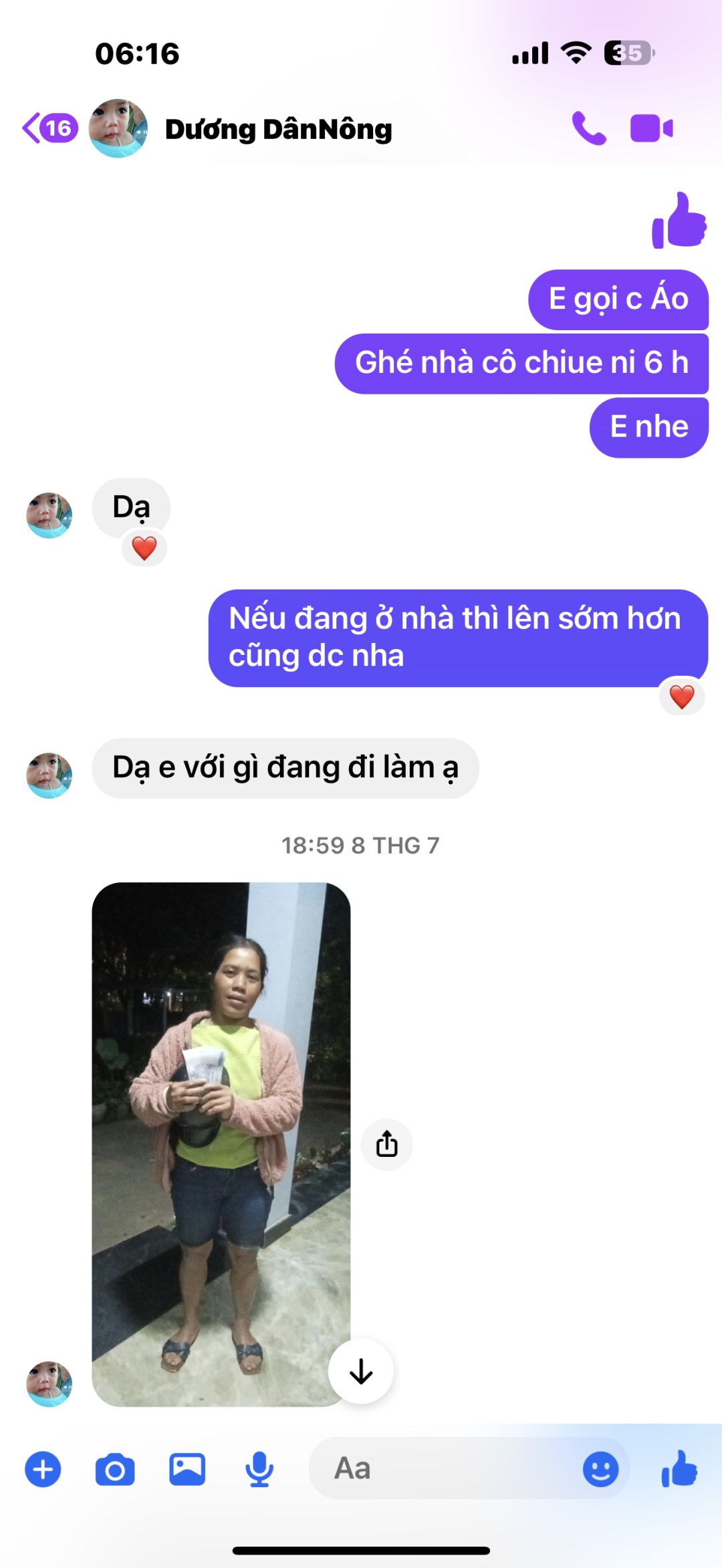Open Dương DânNông's profile header

pyautogui.click(x=277, y=129)
